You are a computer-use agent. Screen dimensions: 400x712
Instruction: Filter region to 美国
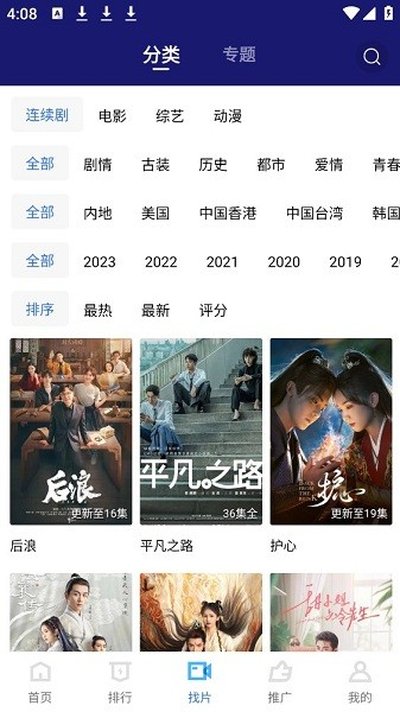pos(155,213)
